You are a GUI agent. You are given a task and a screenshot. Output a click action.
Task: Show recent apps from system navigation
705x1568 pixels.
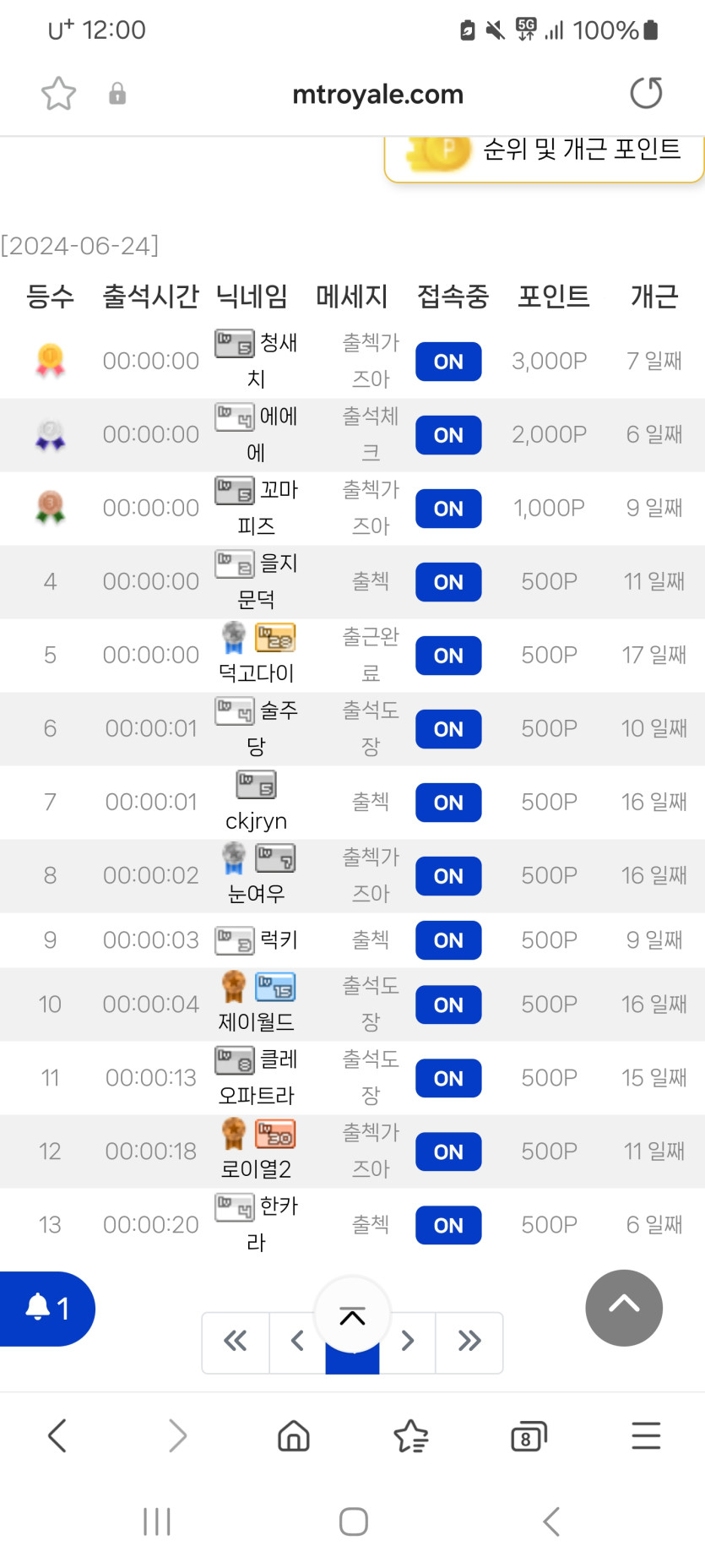click(157, 1522)
